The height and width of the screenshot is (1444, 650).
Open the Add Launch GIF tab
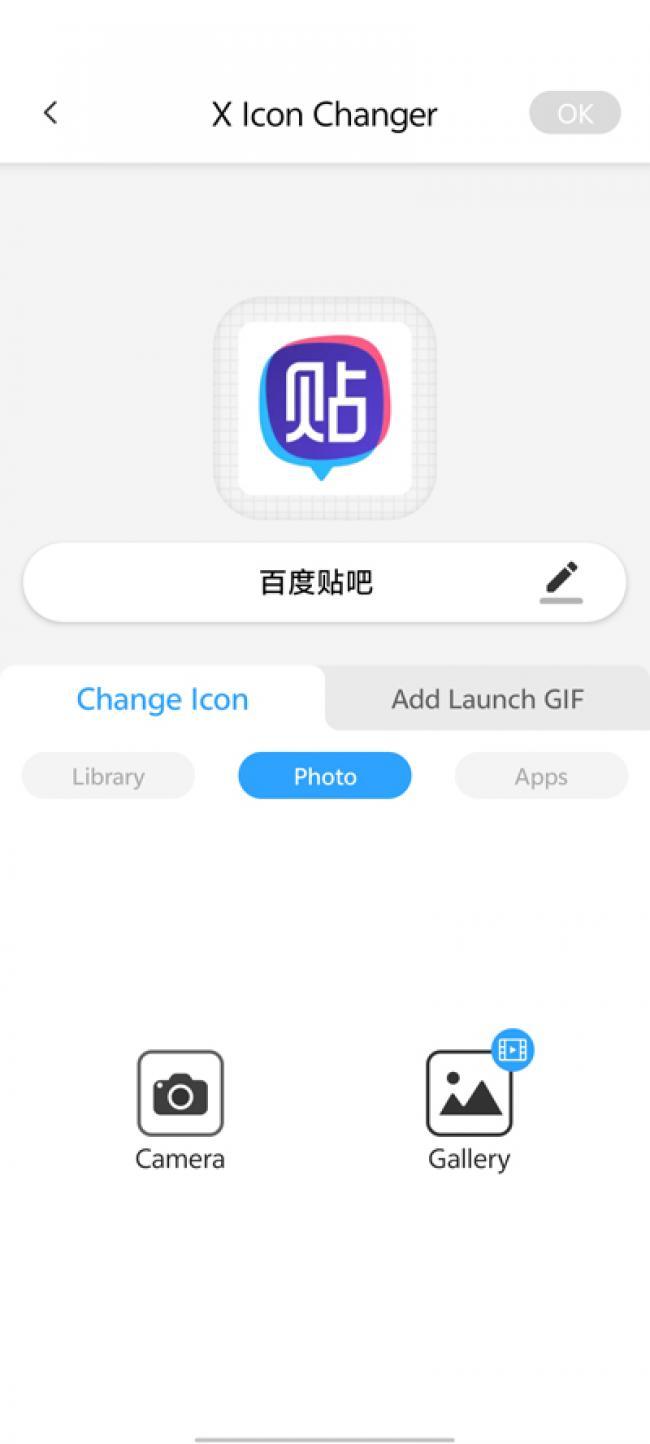(x=487, y=699)
